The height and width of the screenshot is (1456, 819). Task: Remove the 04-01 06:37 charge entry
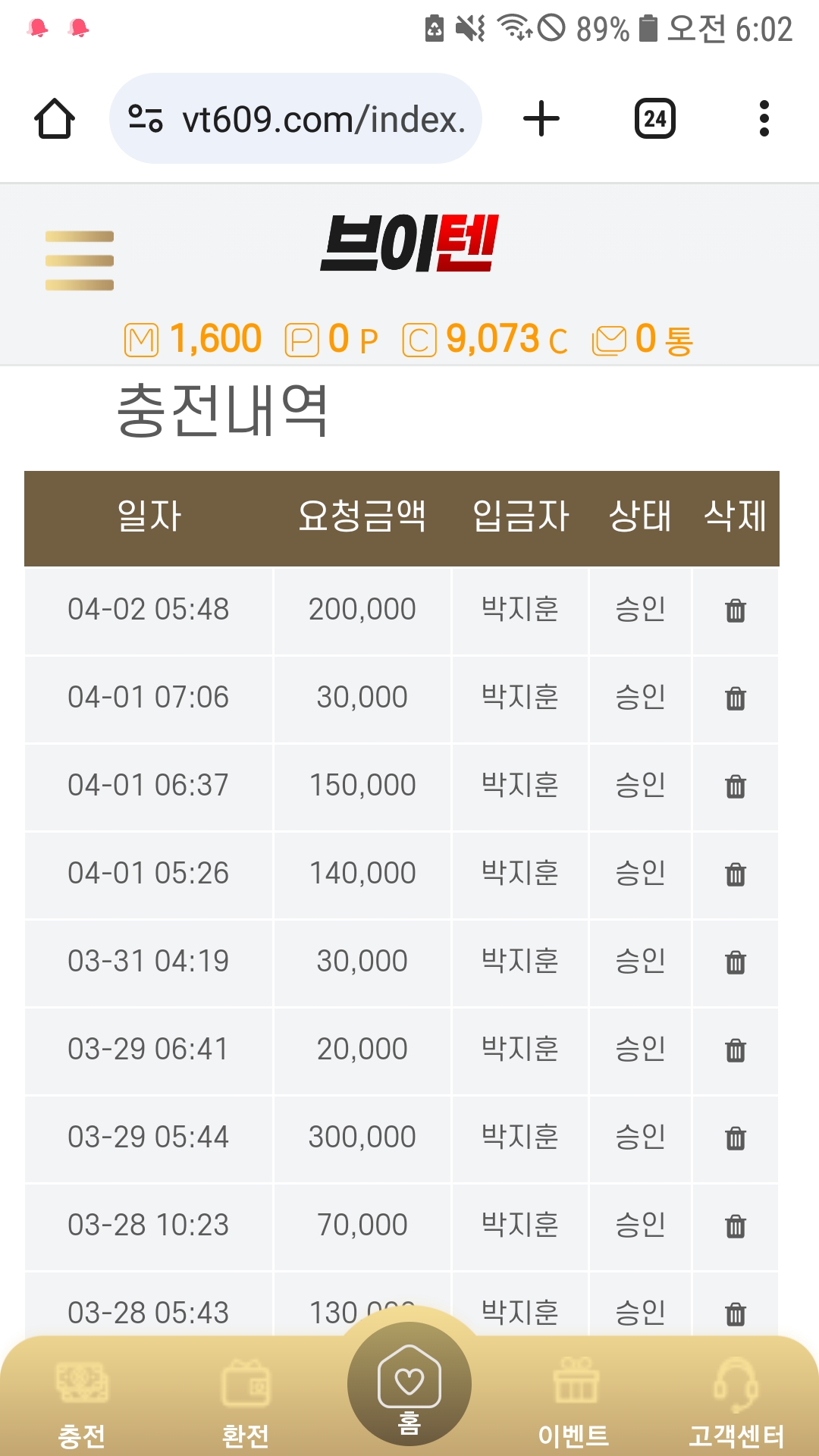tap(735, 786)
